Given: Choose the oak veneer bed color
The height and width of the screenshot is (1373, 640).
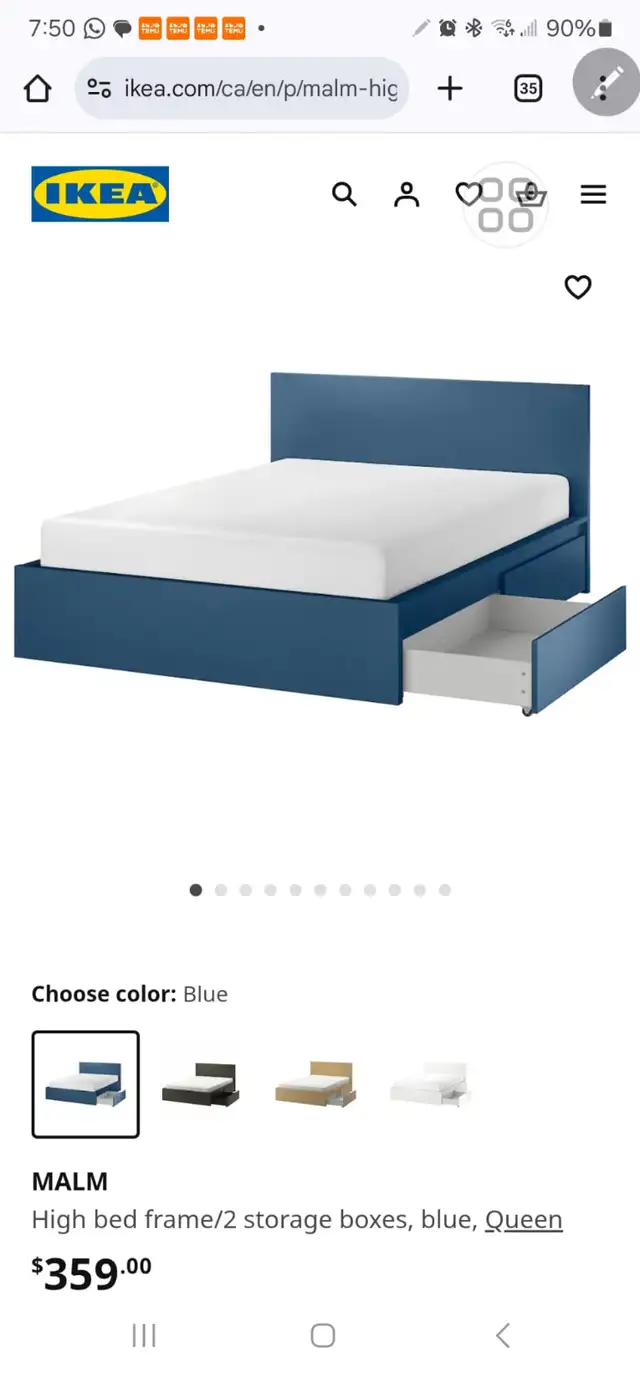Looking at the screenshot, I should pyautogui.click(x=315, y=1084).
